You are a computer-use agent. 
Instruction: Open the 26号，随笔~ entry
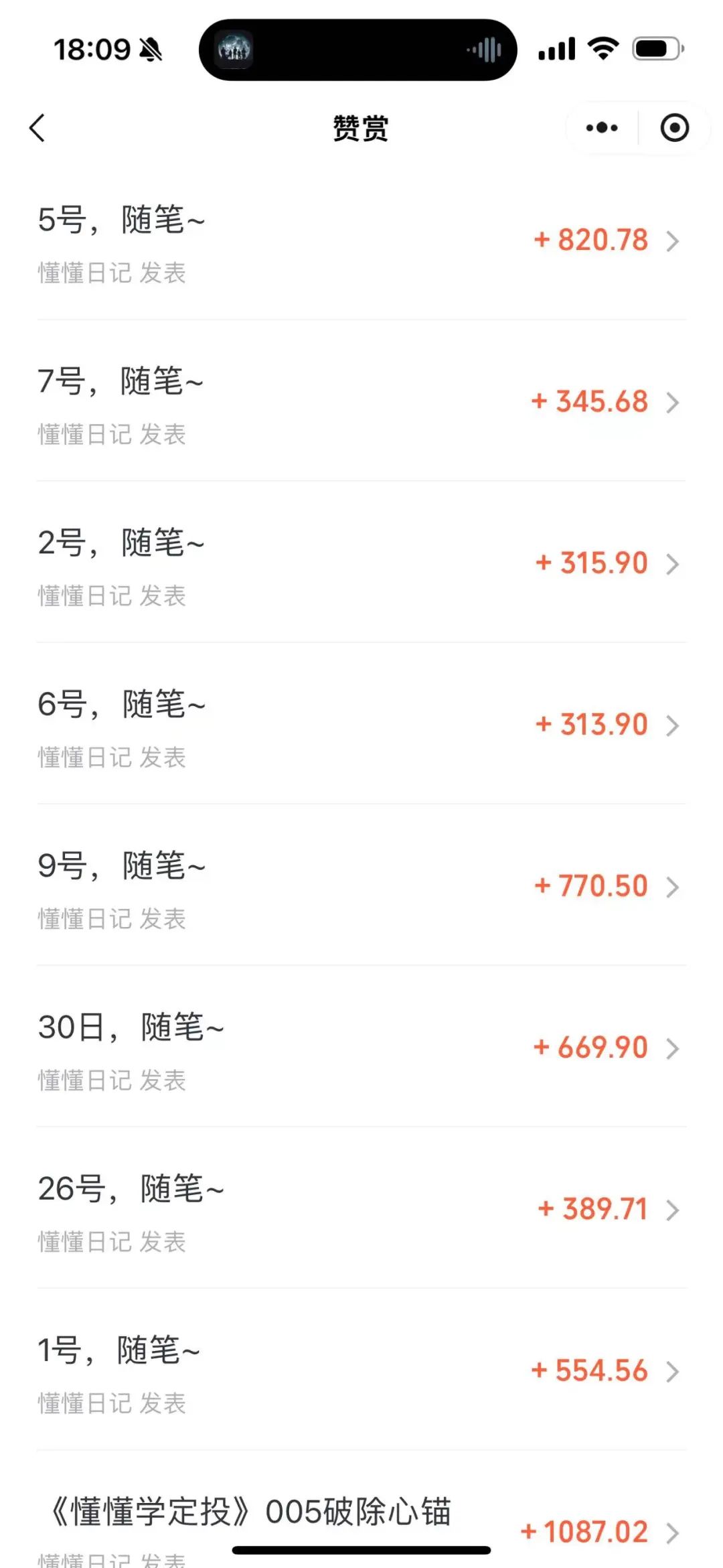pos(361,1208)
